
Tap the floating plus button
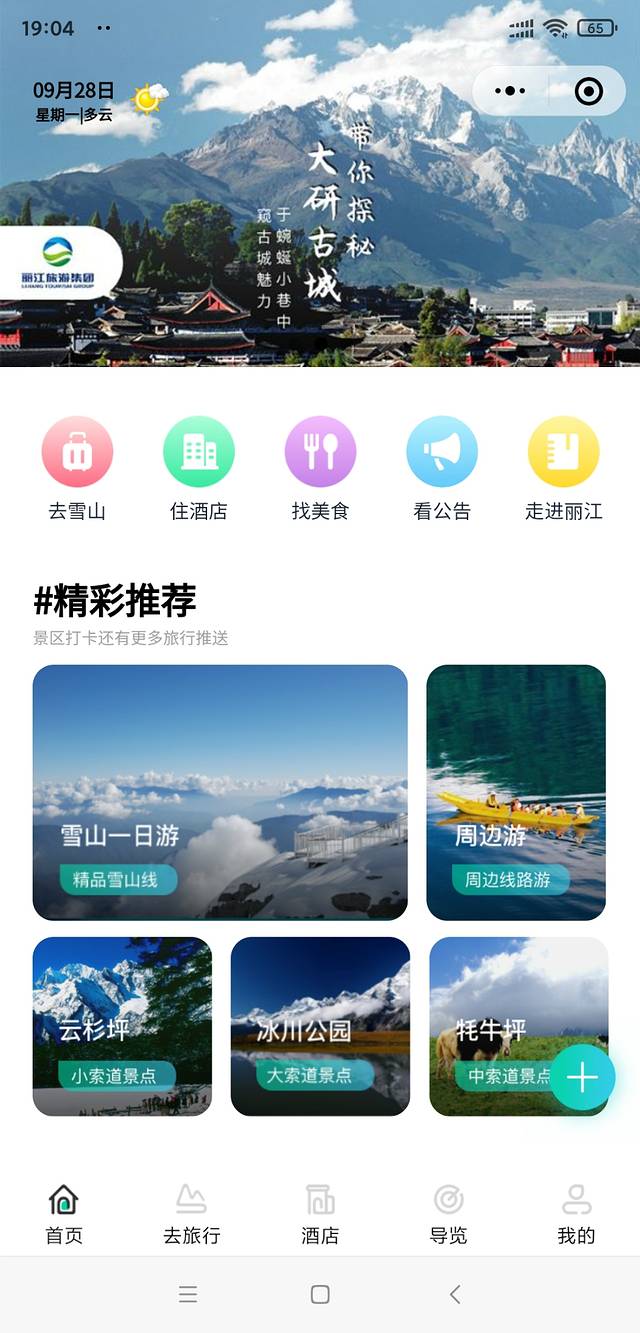click(582, 1077)
